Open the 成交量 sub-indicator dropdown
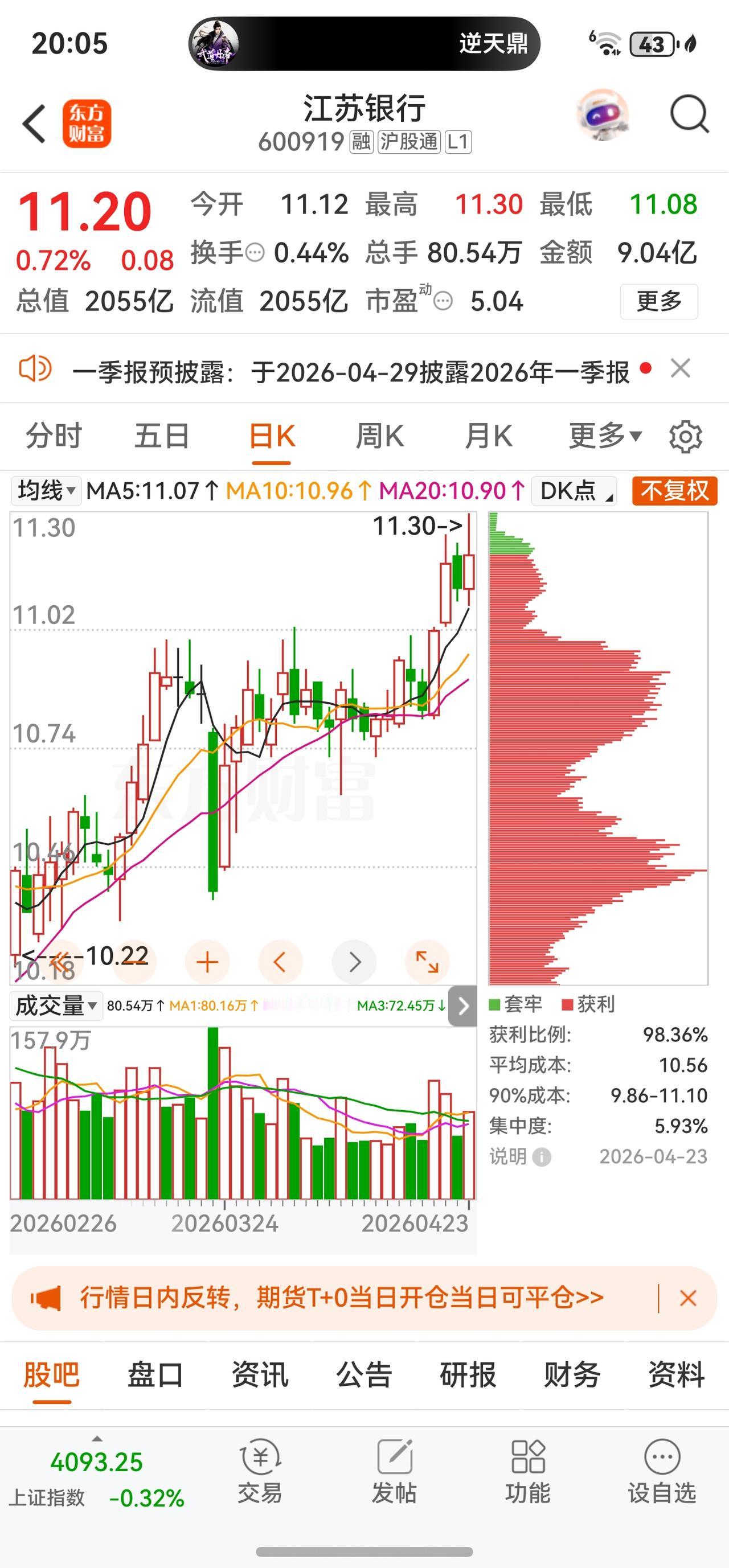 click(x=55, y=1005)
